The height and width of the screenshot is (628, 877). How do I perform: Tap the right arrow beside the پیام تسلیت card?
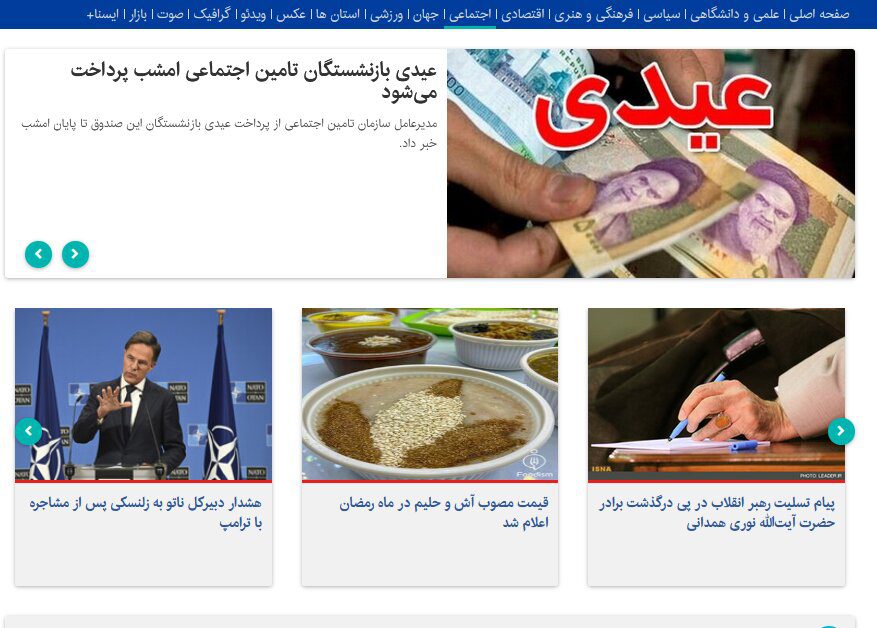click(841, 431)
